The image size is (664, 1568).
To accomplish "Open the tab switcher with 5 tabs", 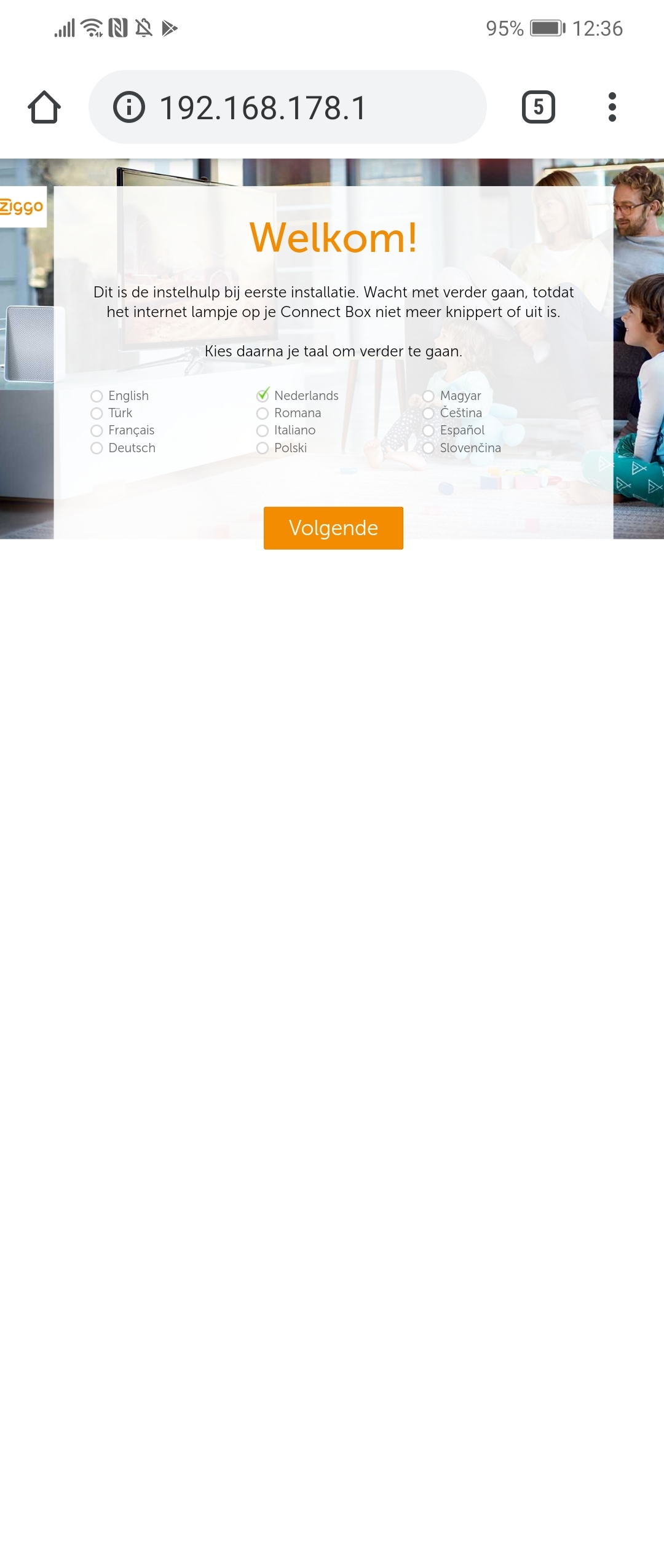I will point(538,108).
